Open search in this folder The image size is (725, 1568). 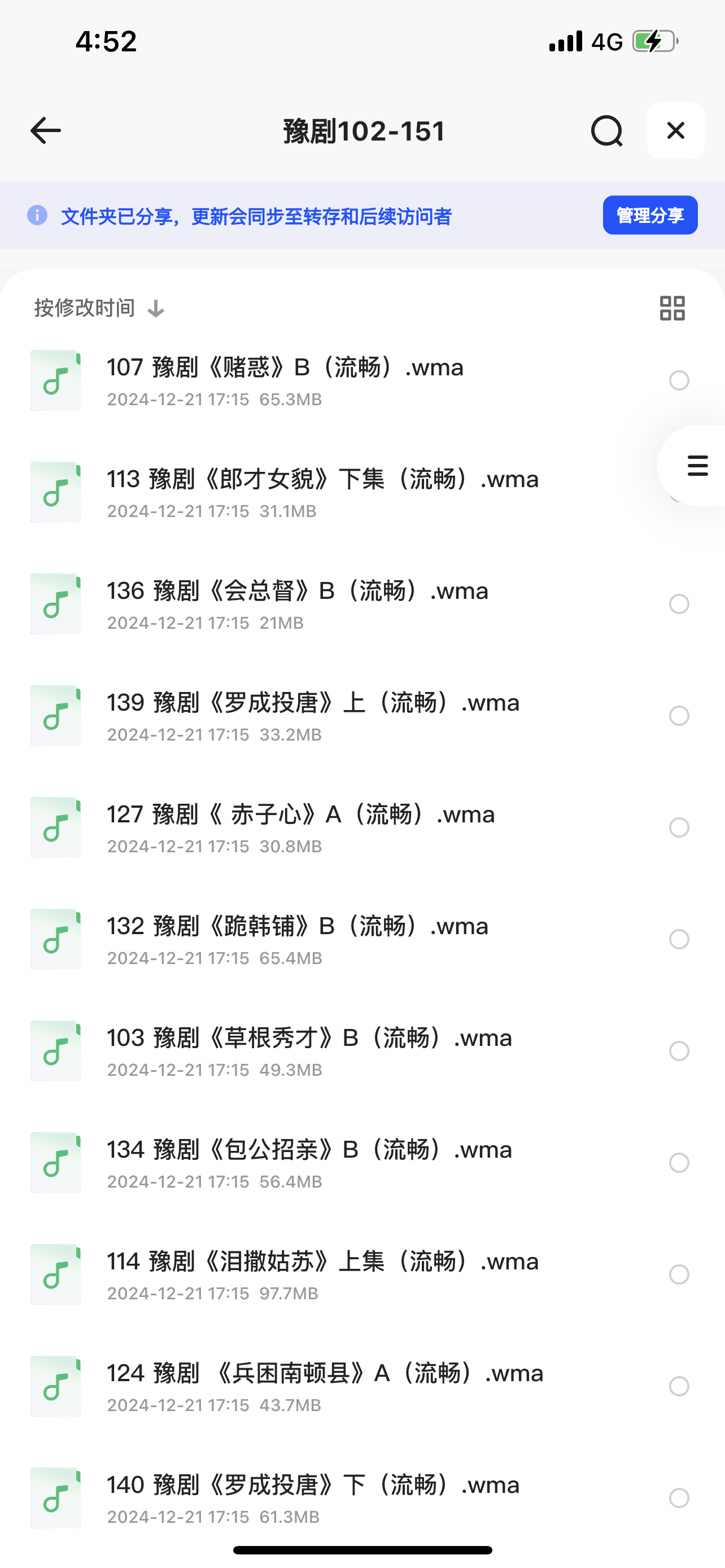606,131
